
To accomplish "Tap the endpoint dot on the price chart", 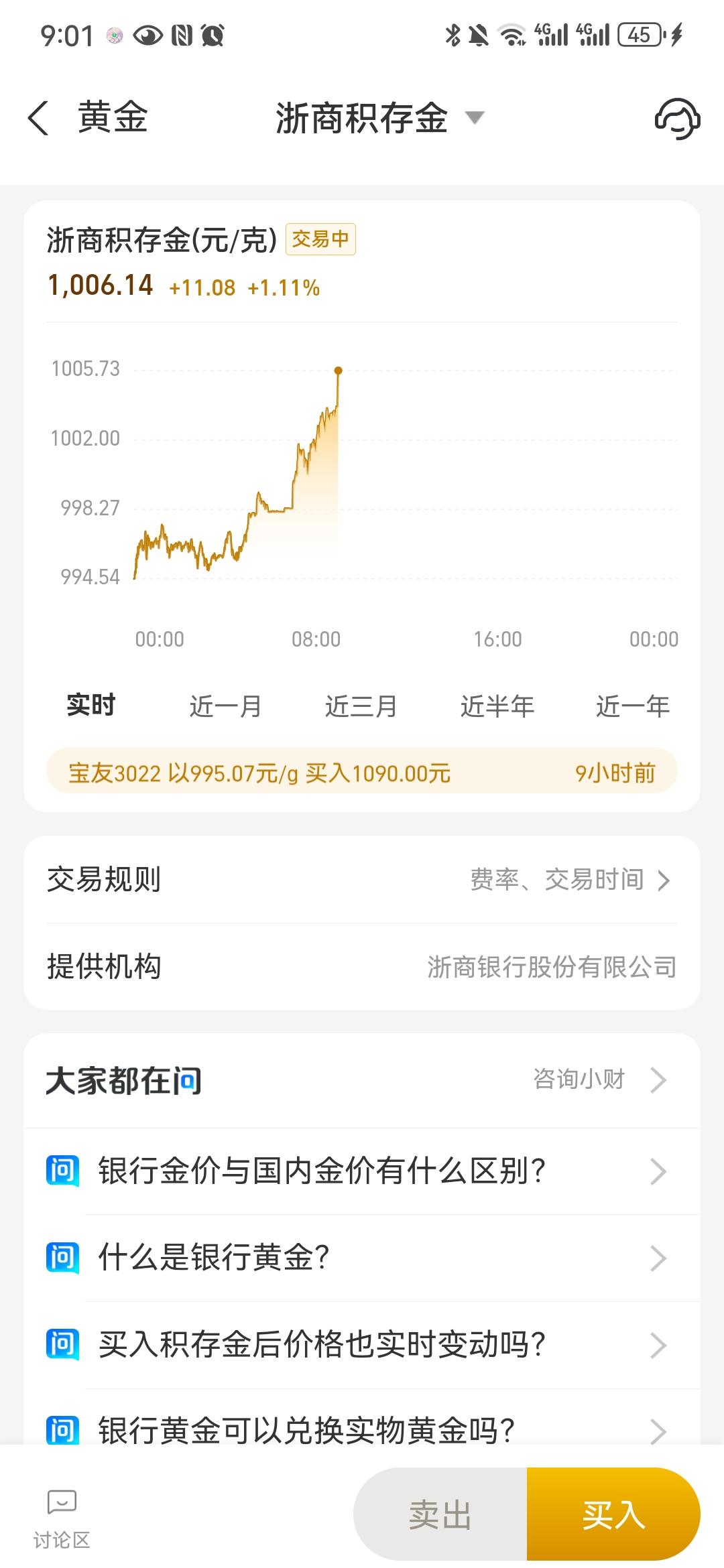I will (x=339, y=369).
